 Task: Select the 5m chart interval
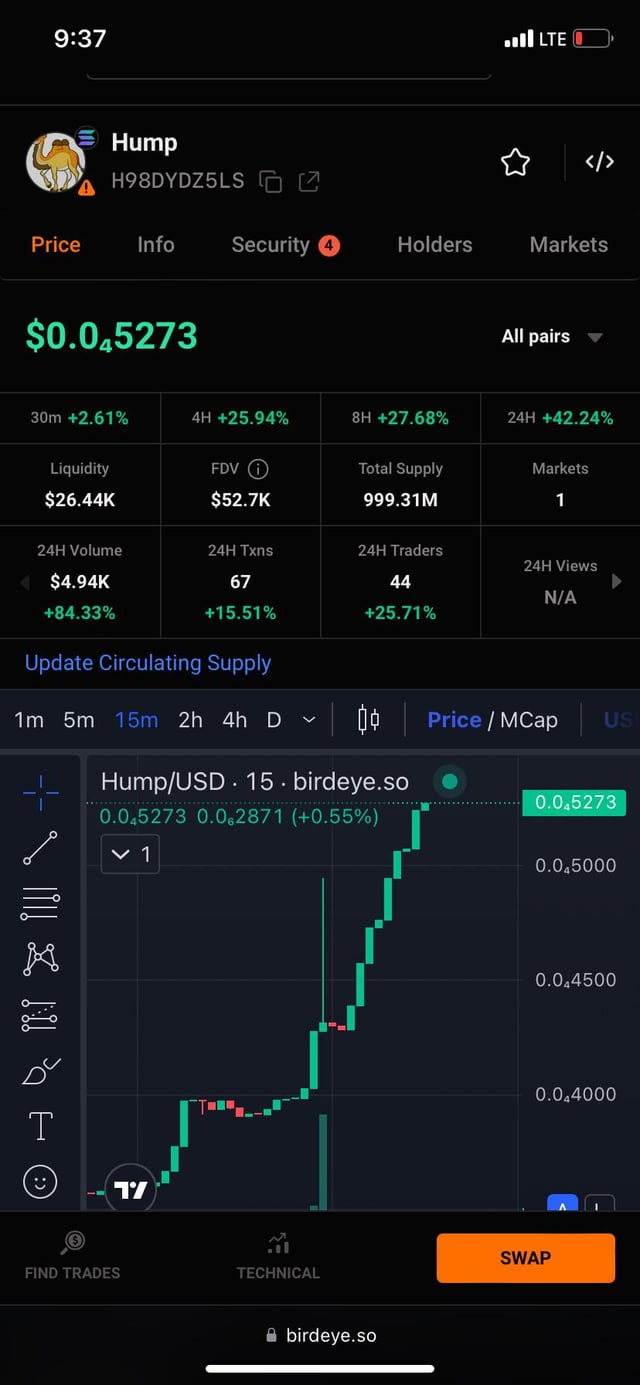coord(79,720)
